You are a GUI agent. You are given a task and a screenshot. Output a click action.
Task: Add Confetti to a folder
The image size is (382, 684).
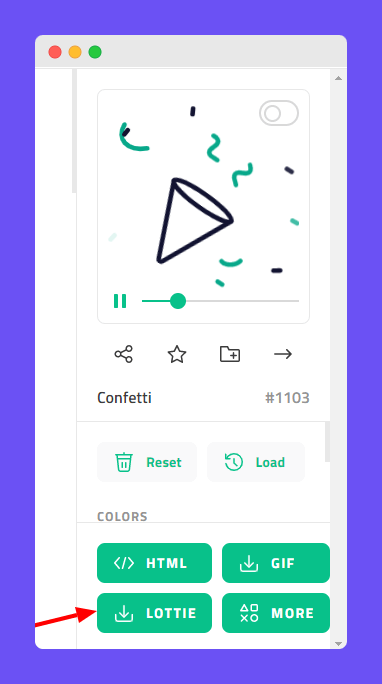click(x=230, y=354)
